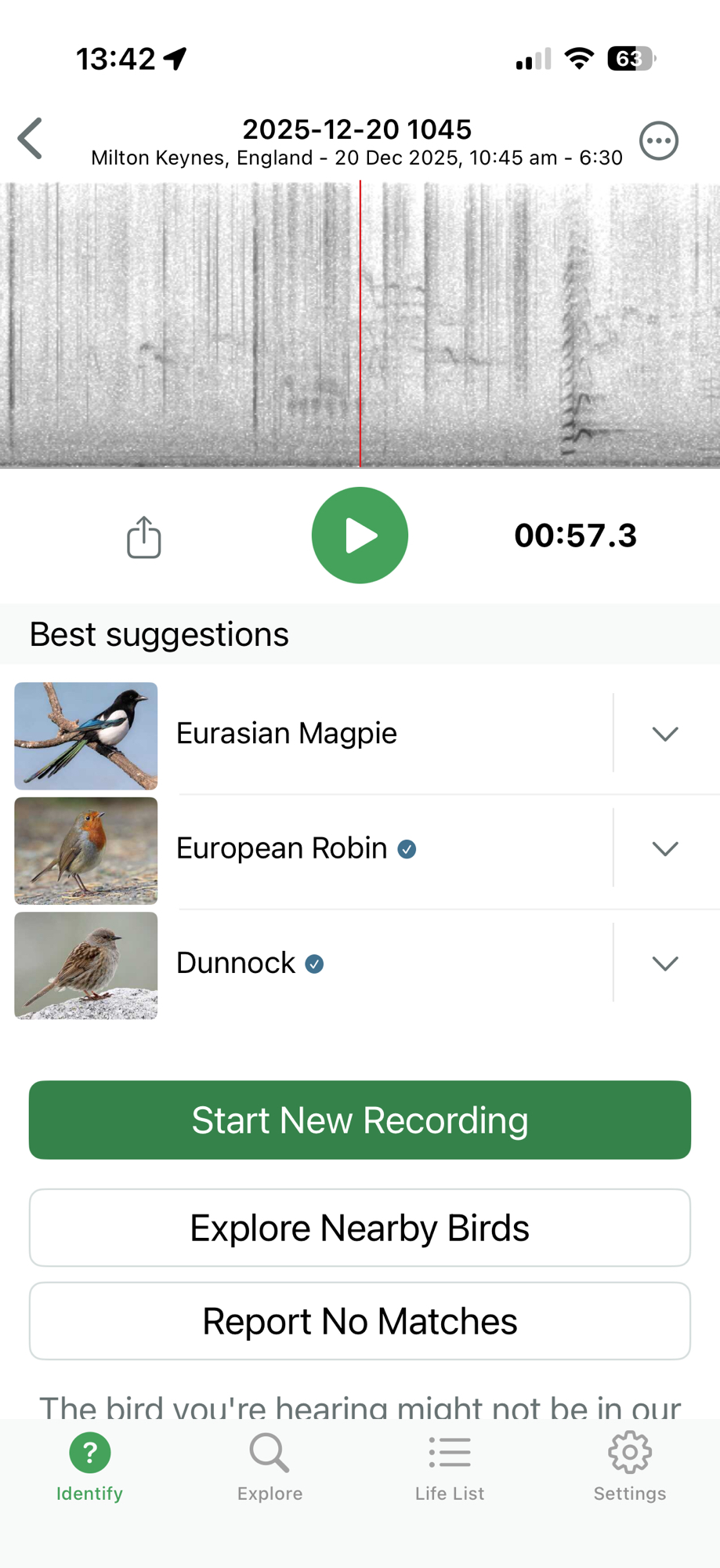Switch to the Identify tab

90,1467
